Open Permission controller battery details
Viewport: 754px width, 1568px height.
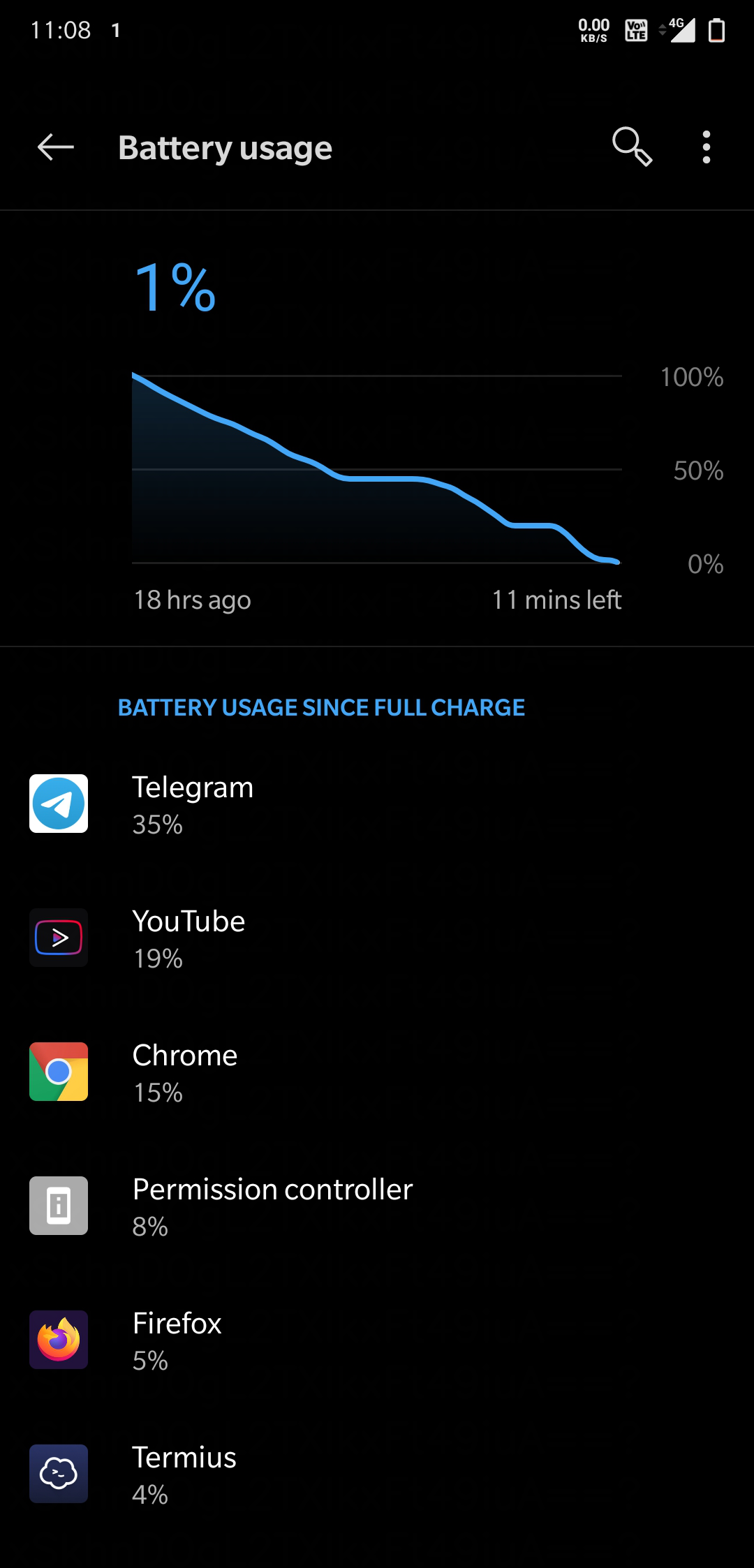[377, 1206]
